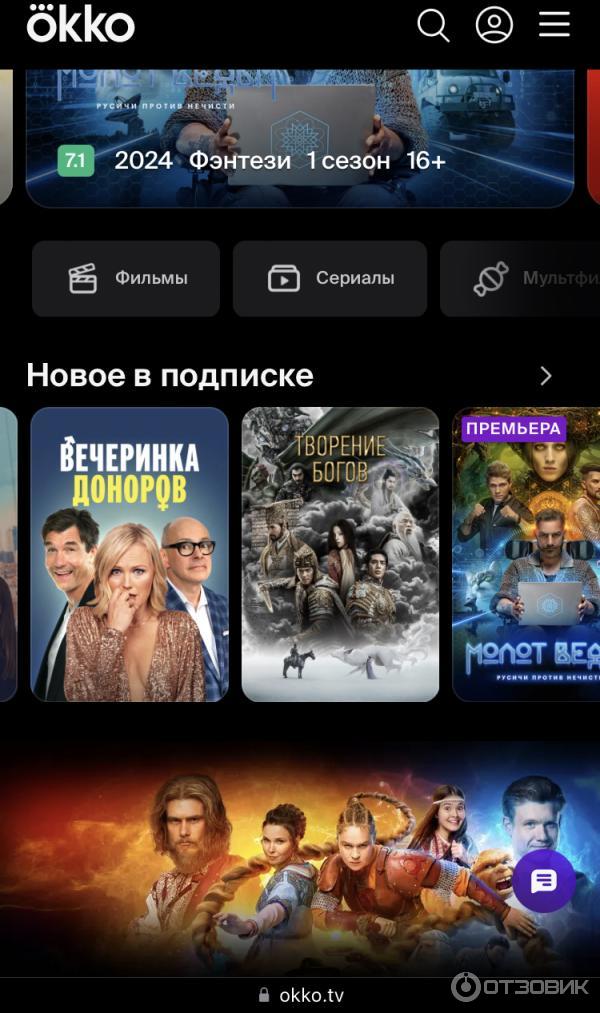
Task: Tap the okko.tv address bar
Action: point(300,995)
